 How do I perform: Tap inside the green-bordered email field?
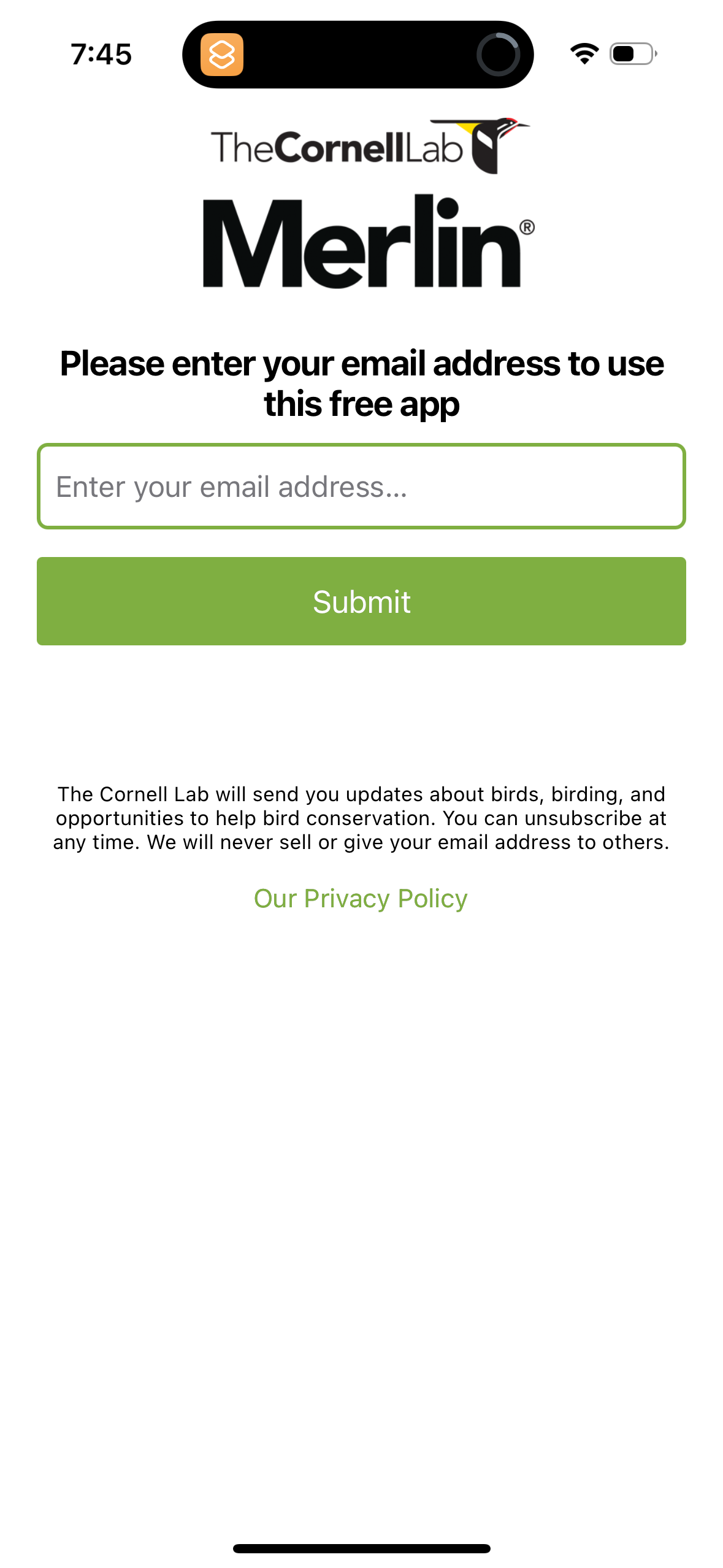pos(361,486)
